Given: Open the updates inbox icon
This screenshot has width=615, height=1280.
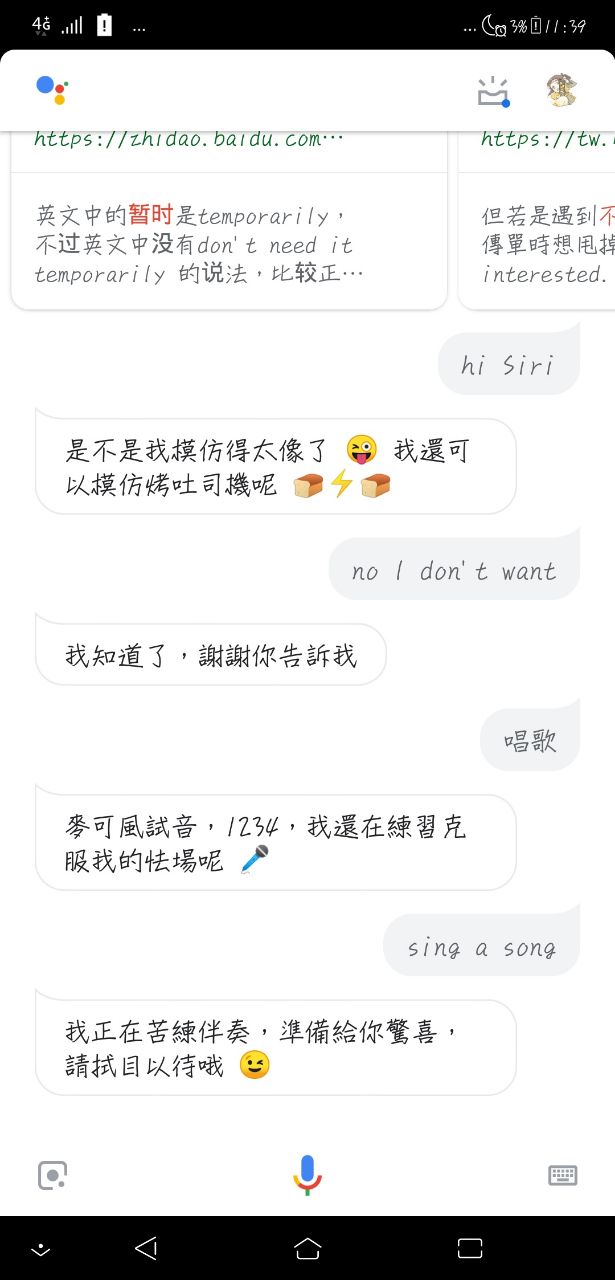Looking at the screenshot, I should point(493,91).
